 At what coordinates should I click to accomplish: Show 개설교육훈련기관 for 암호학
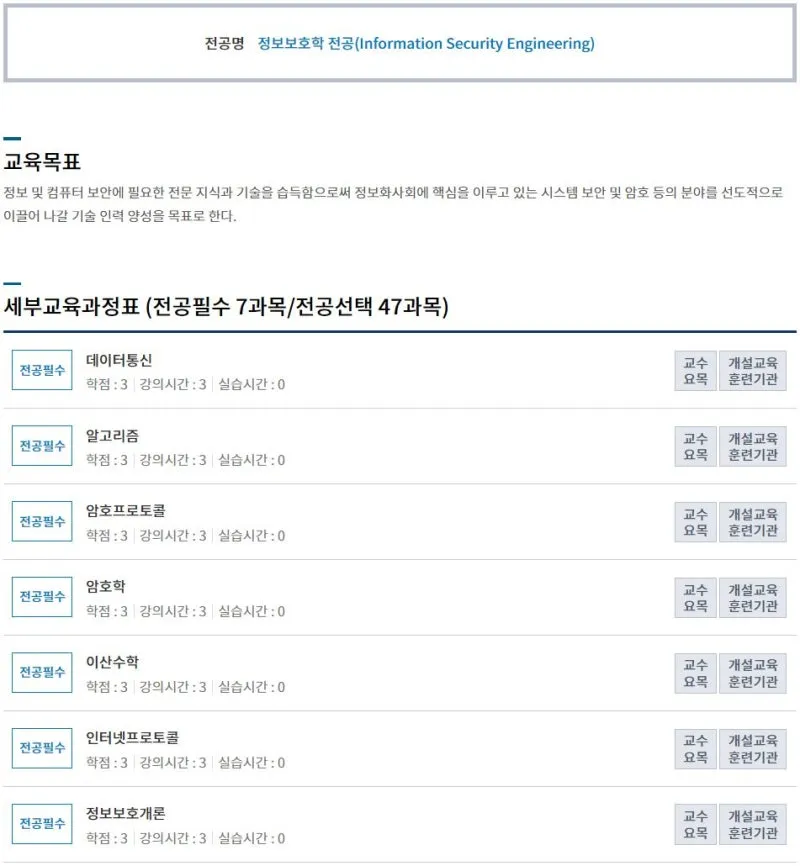click(x=752, y=598)
